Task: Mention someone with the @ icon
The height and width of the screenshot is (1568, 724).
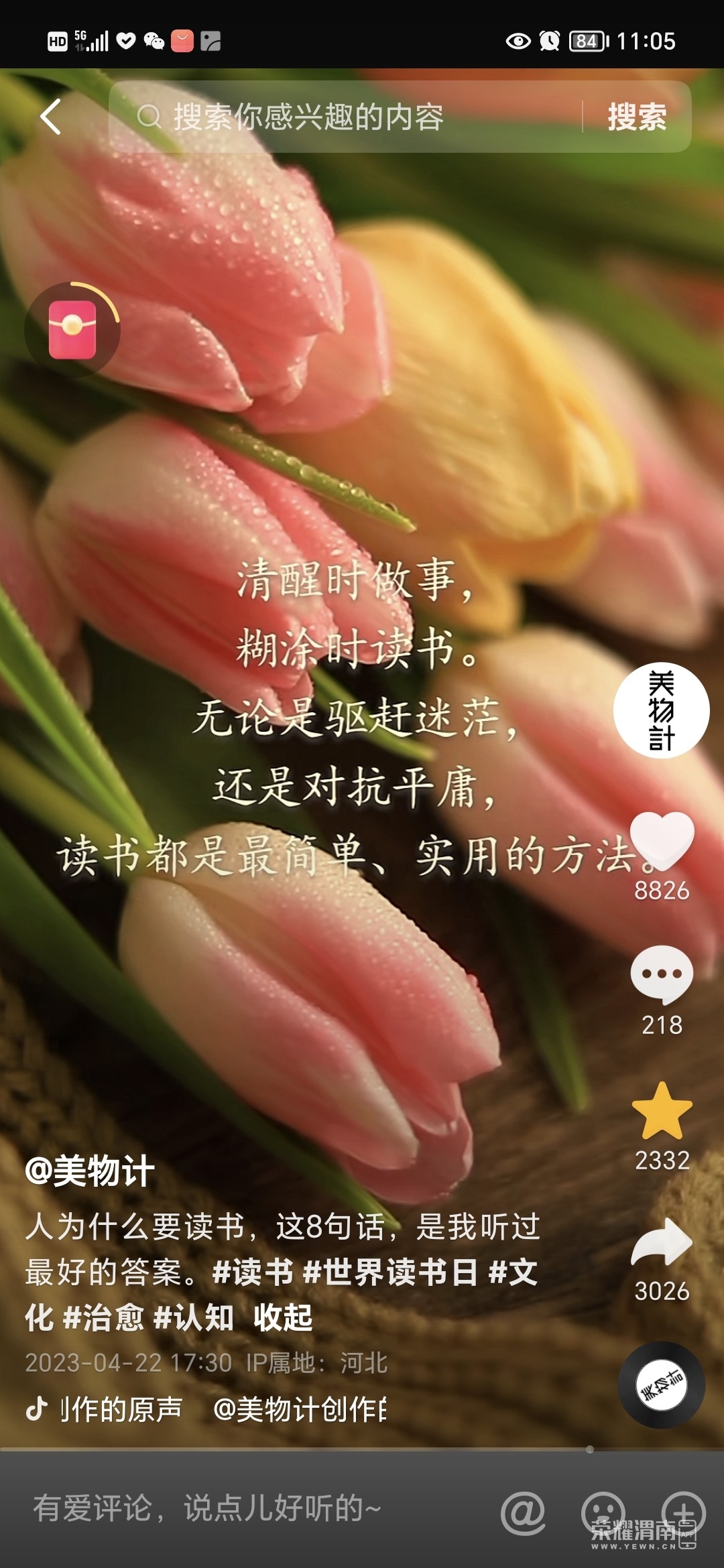Action: (x=523, y=1512)
